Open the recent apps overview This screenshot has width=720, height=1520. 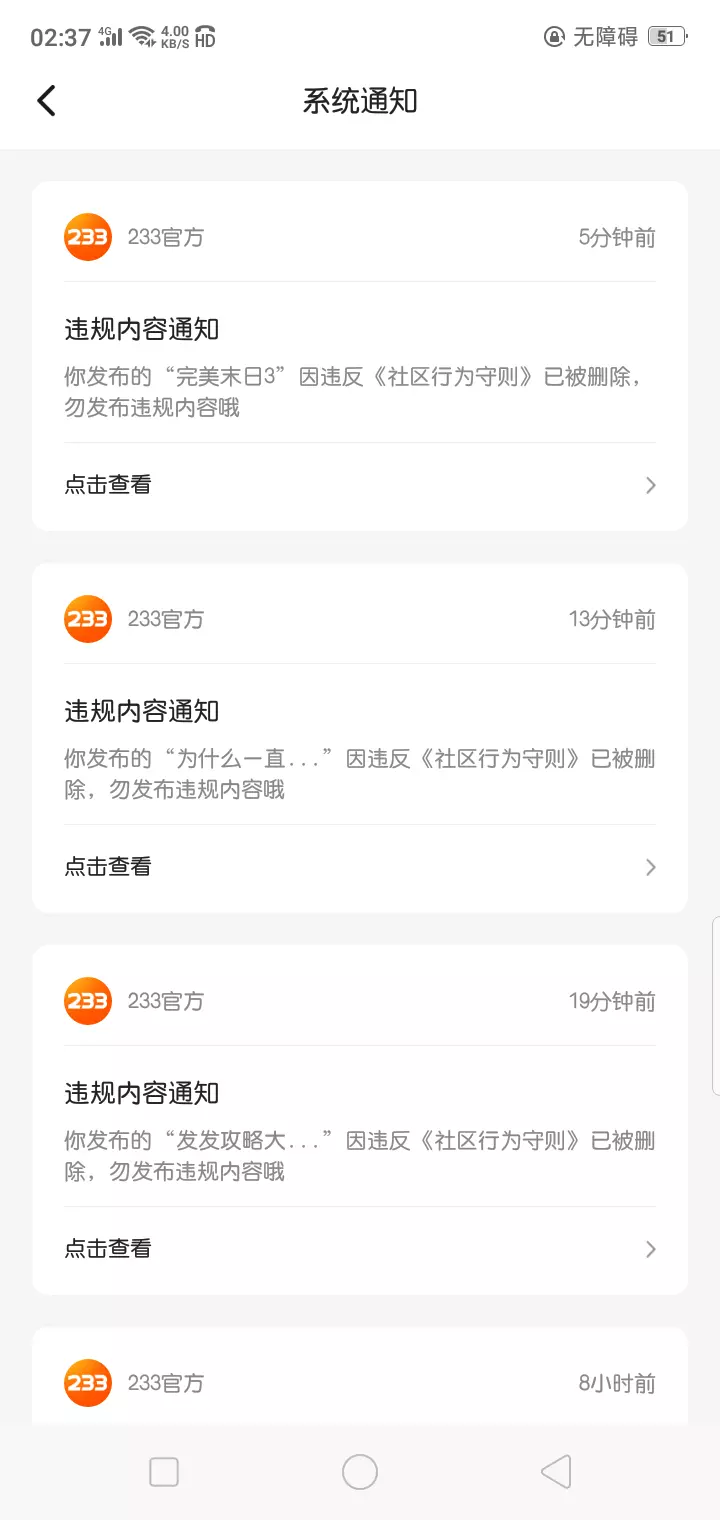(x=164, y=1472)
